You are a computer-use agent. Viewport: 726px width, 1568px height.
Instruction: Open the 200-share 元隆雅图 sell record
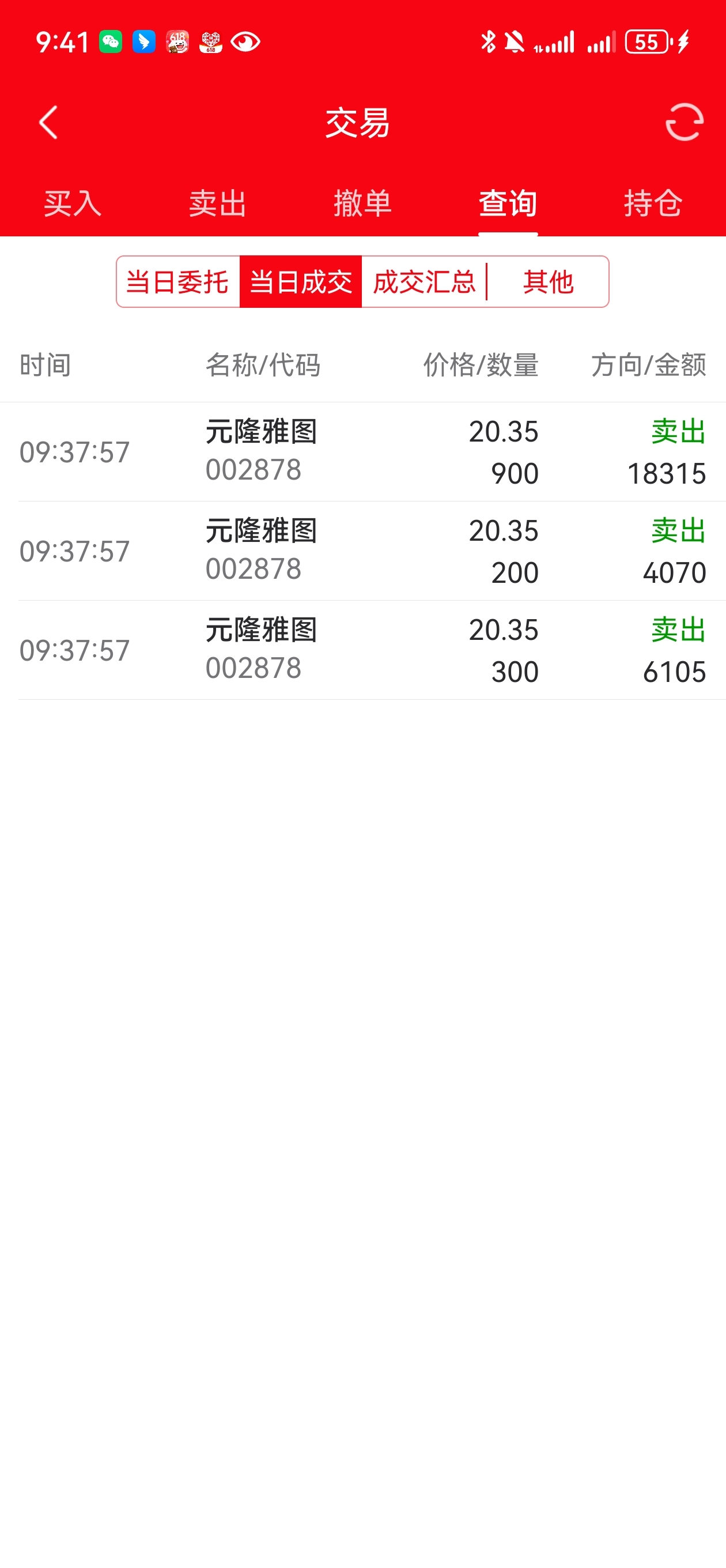[x=362, y=551]
